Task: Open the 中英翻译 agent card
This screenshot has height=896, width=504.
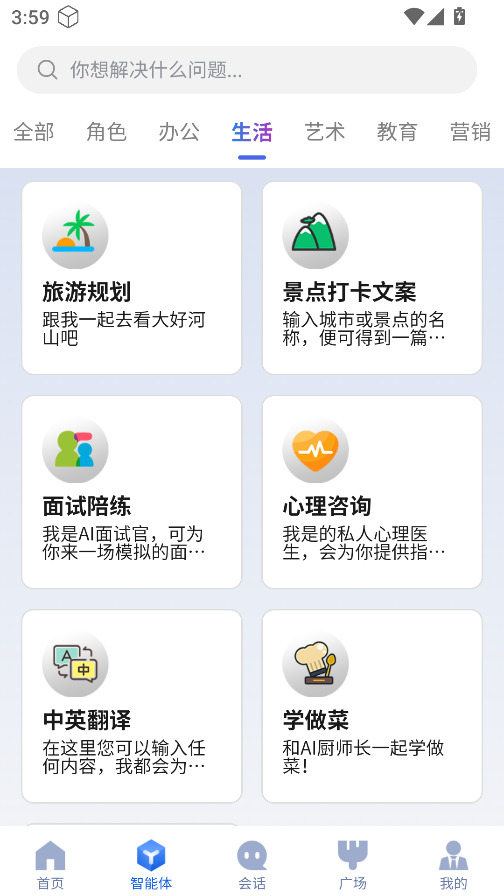Action: pyautogui.click(x=132, y=706)
